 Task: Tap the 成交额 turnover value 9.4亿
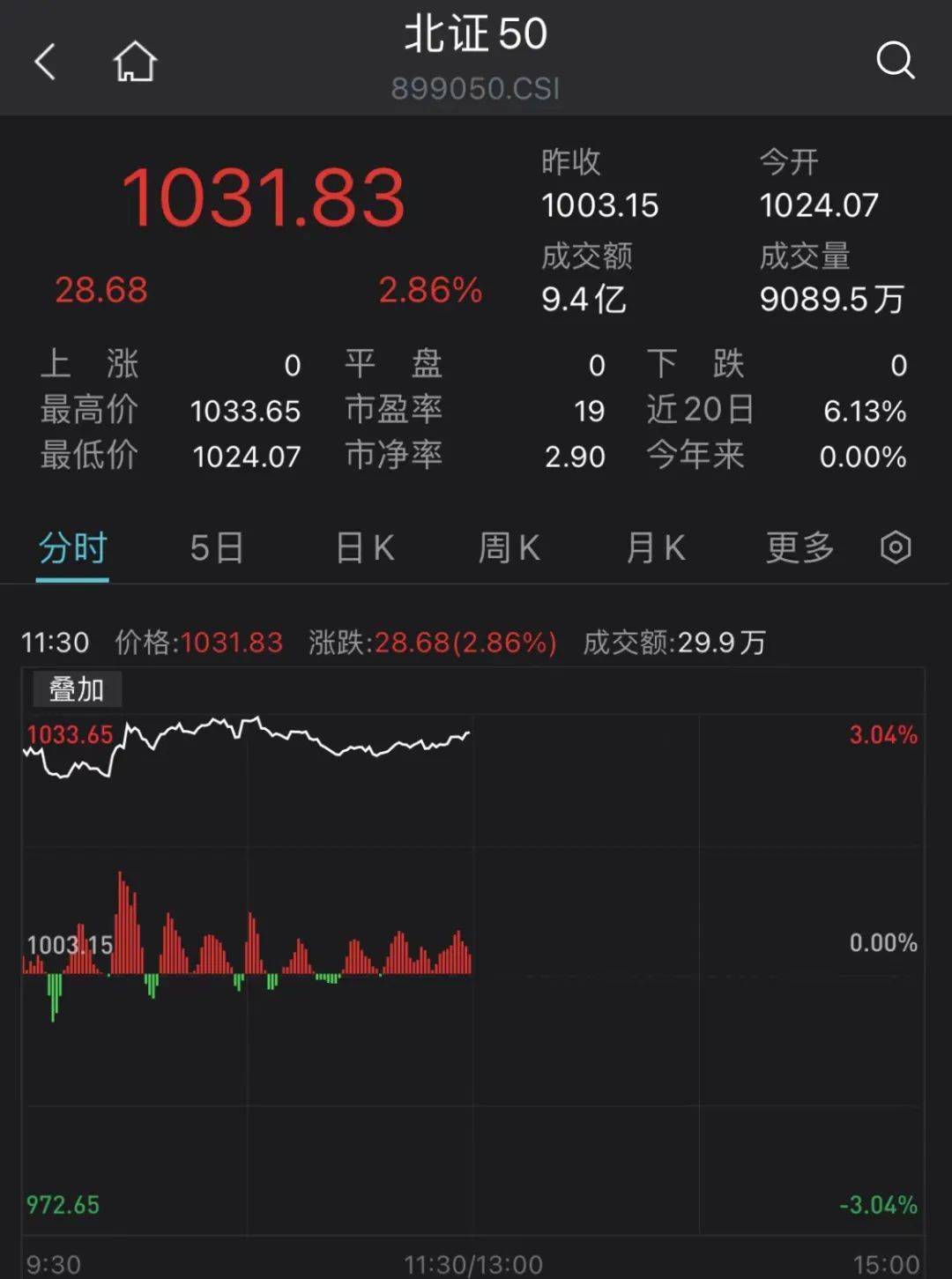pyautogui.click(x=583, y=300)
